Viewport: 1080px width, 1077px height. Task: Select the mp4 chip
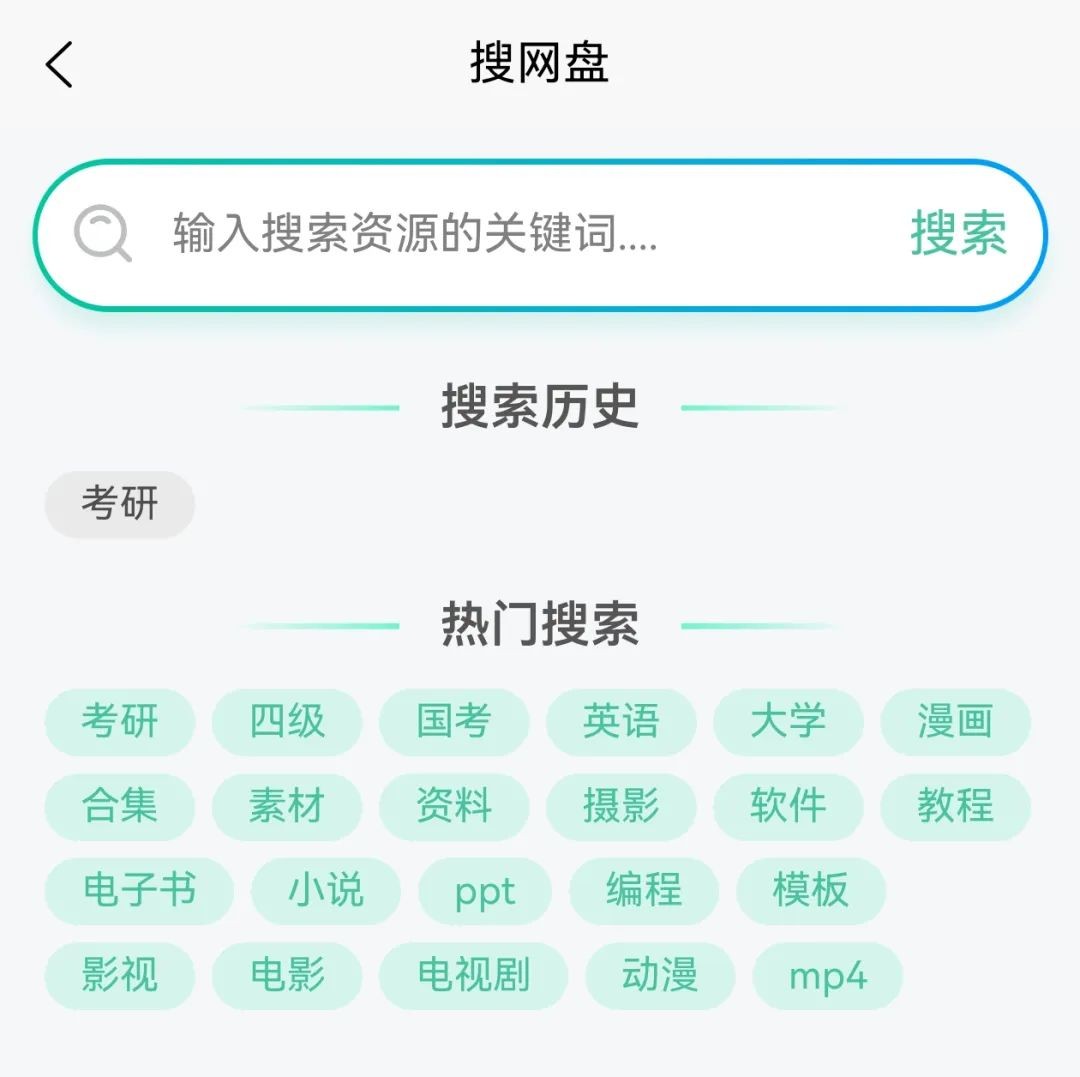[x=828, y=976]
